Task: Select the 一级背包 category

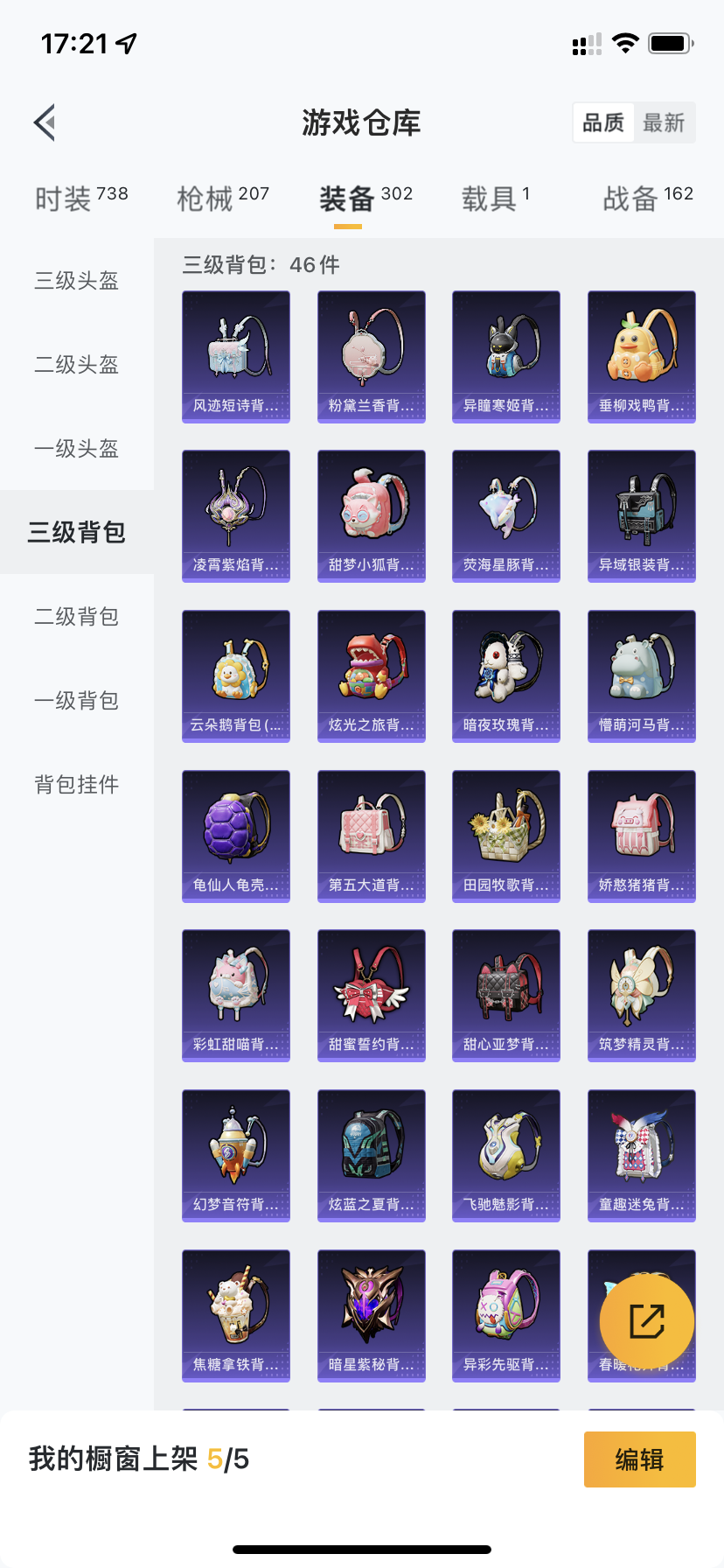Action: click(75, 701)
